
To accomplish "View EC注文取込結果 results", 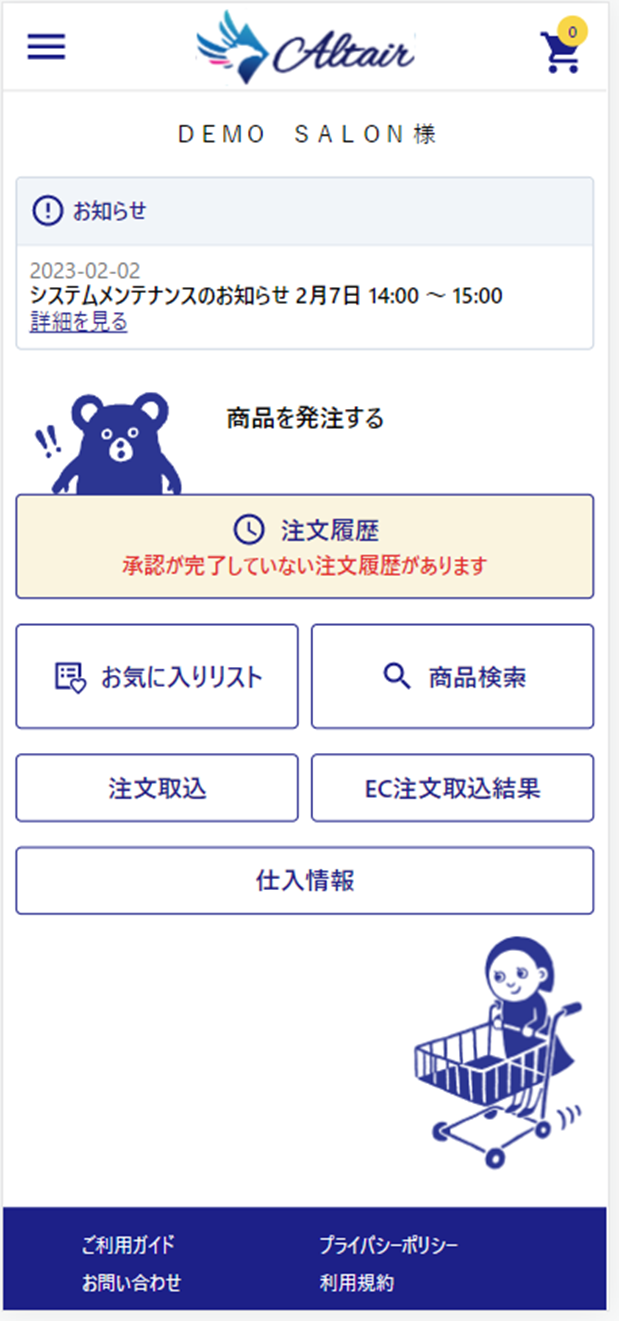I will click(x=452, y=788).
